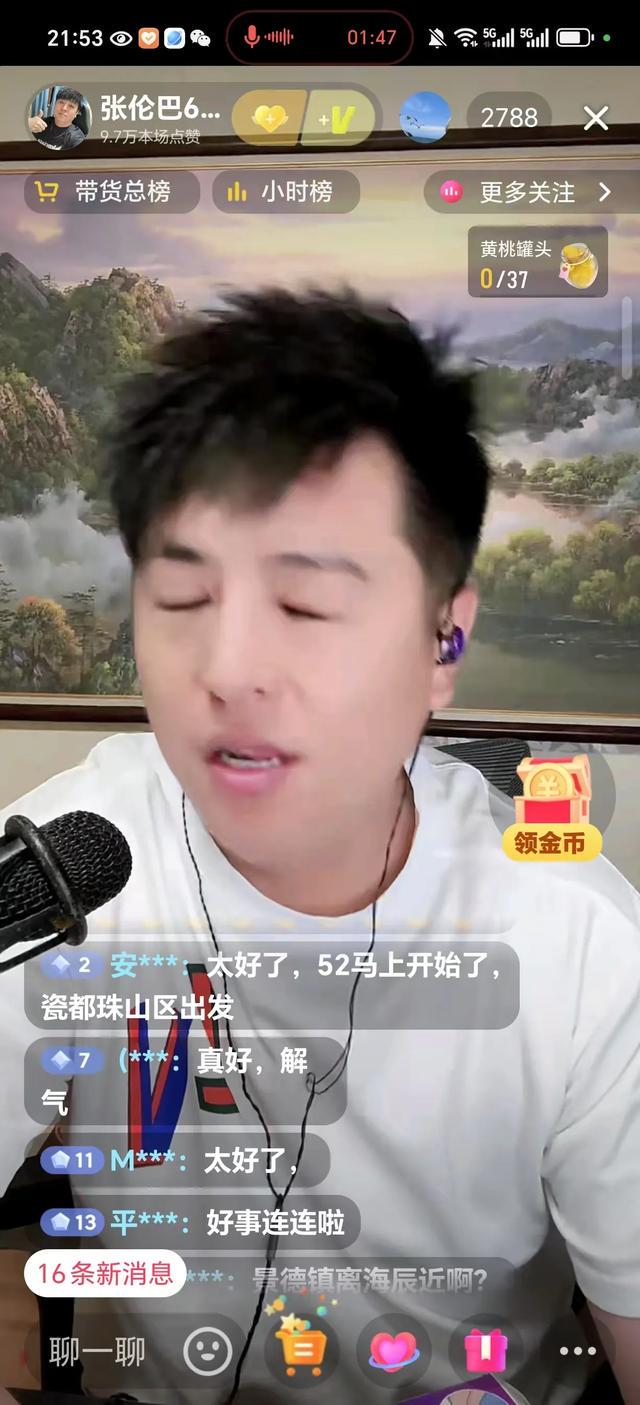The image size is (640, 1405).
Task: Close the live stream
Action: pos(596,118)
